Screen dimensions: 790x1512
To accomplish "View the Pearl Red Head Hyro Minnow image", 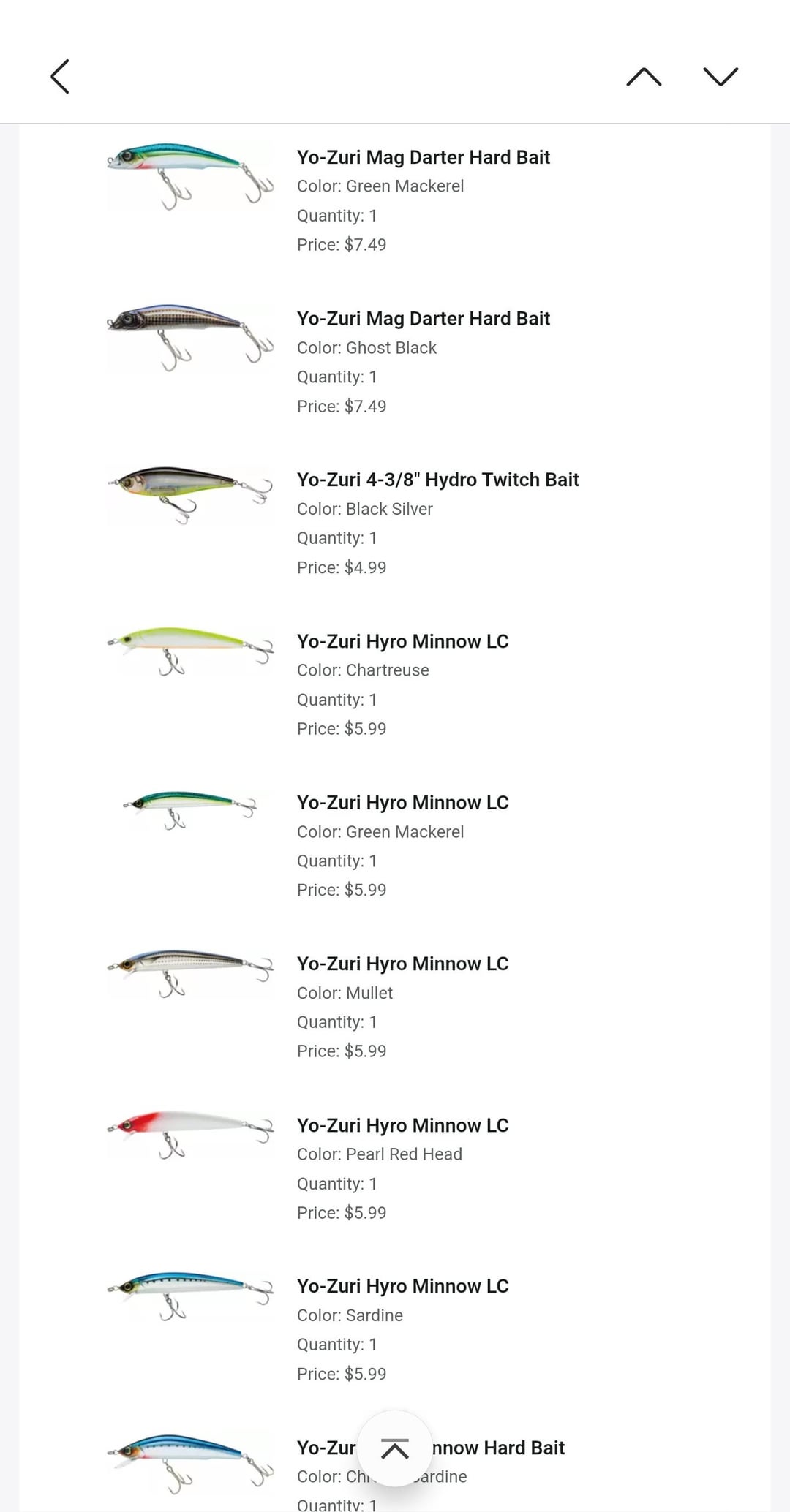I will pos(190,1134).
